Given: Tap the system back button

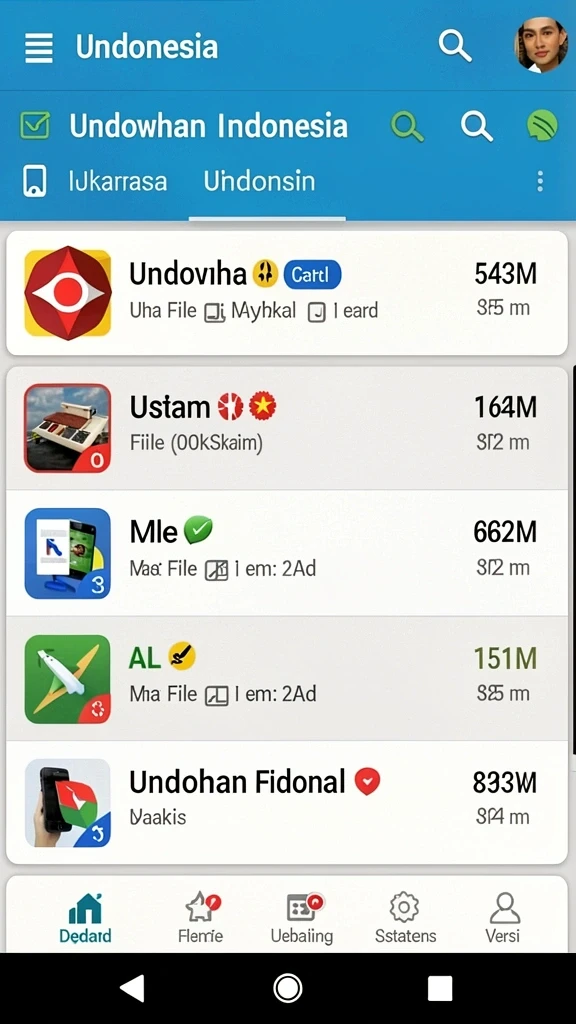Looking at the screenshot, I should tap(133, 988).
